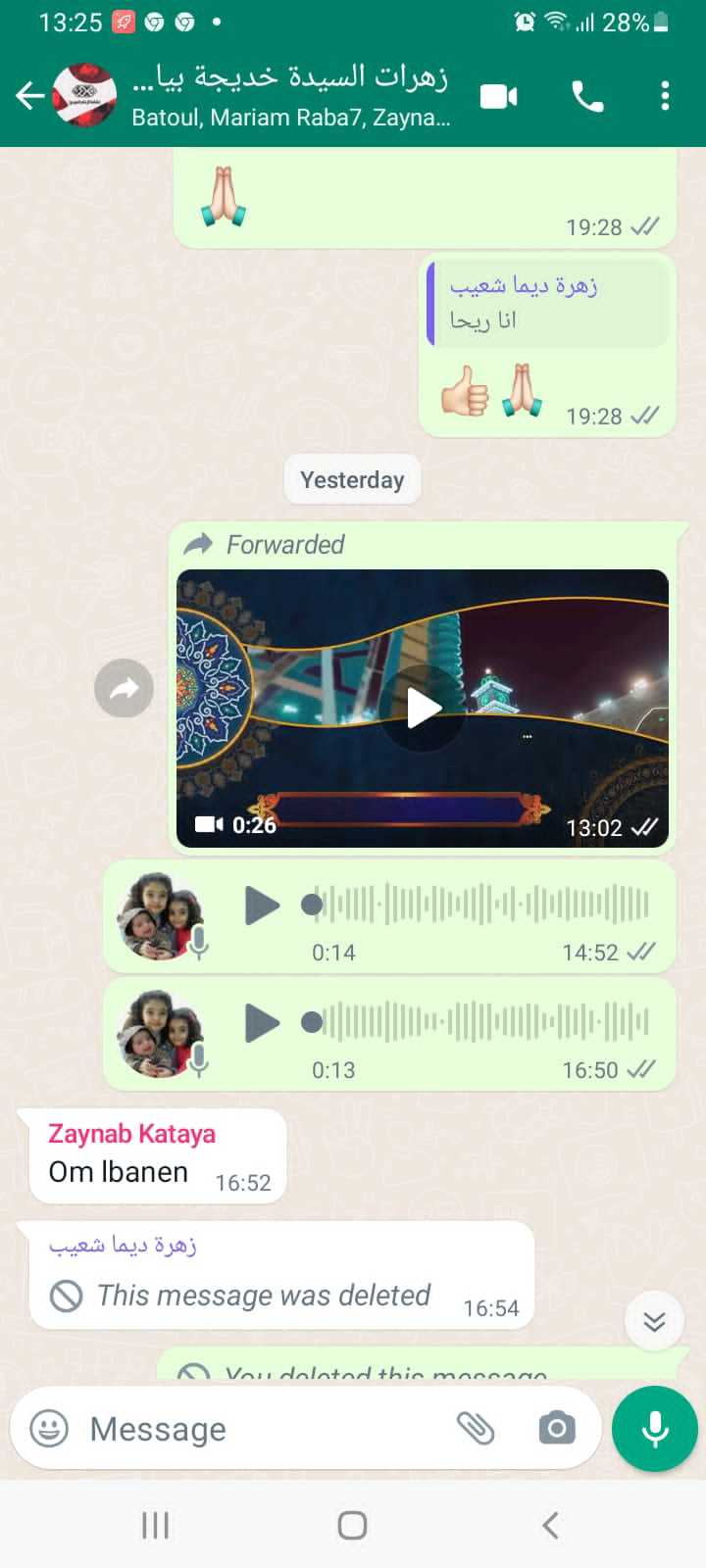
Task: Open the group info from the header
Action: pyautogui.click(x=291, y=95)
